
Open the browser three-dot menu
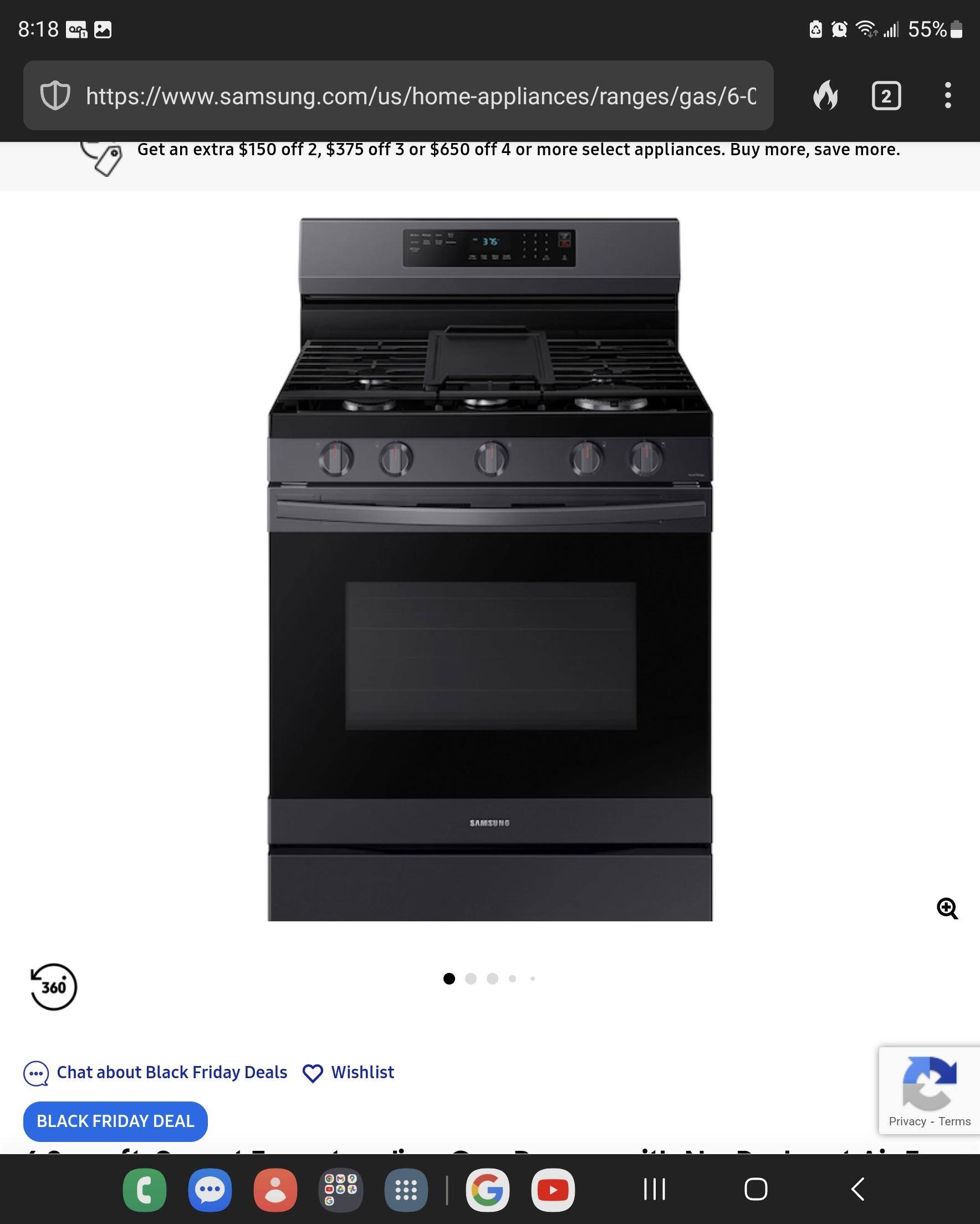pos(948,95)
